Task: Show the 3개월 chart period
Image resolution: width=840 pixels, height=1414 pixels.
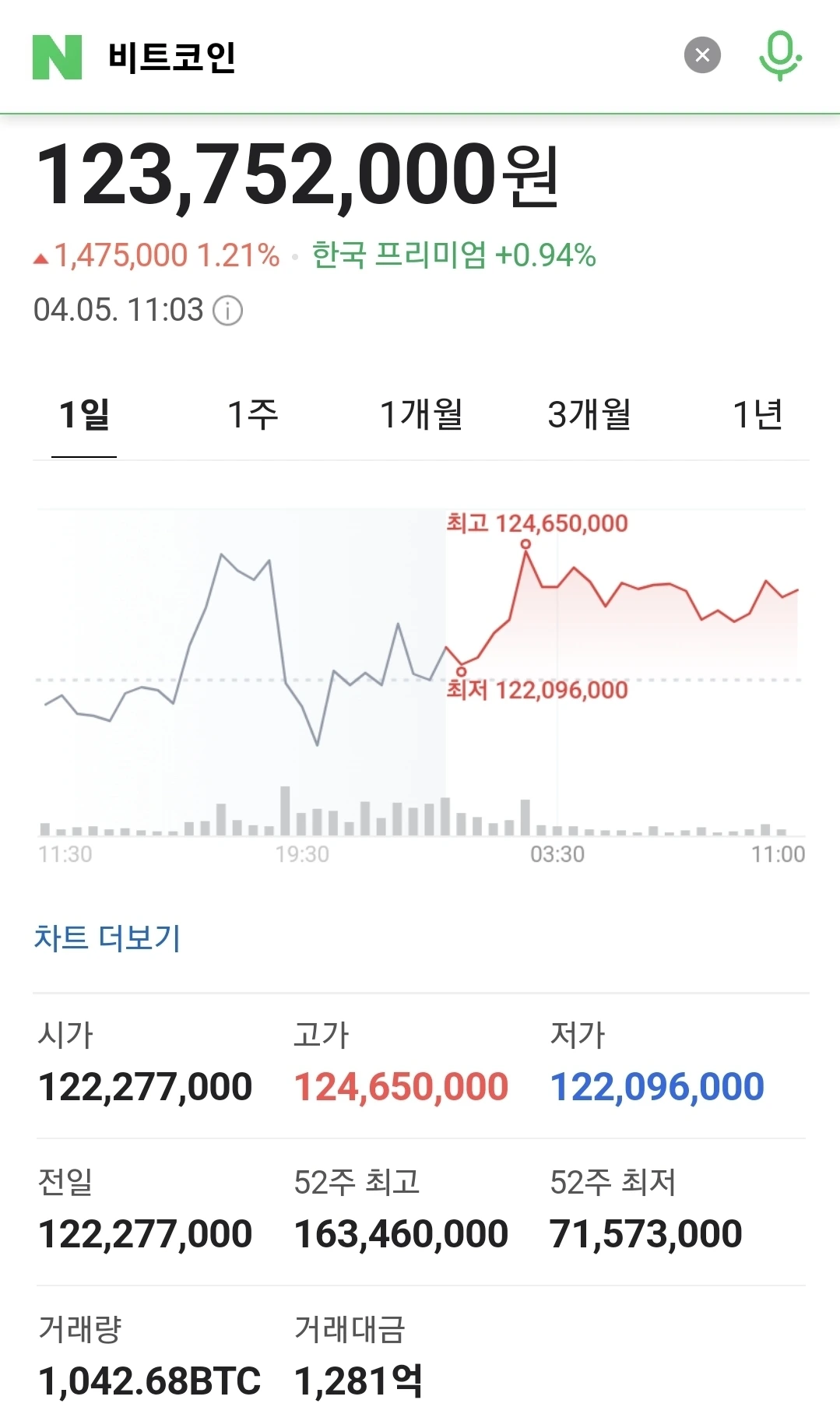Action: click(x=589, y=415)
